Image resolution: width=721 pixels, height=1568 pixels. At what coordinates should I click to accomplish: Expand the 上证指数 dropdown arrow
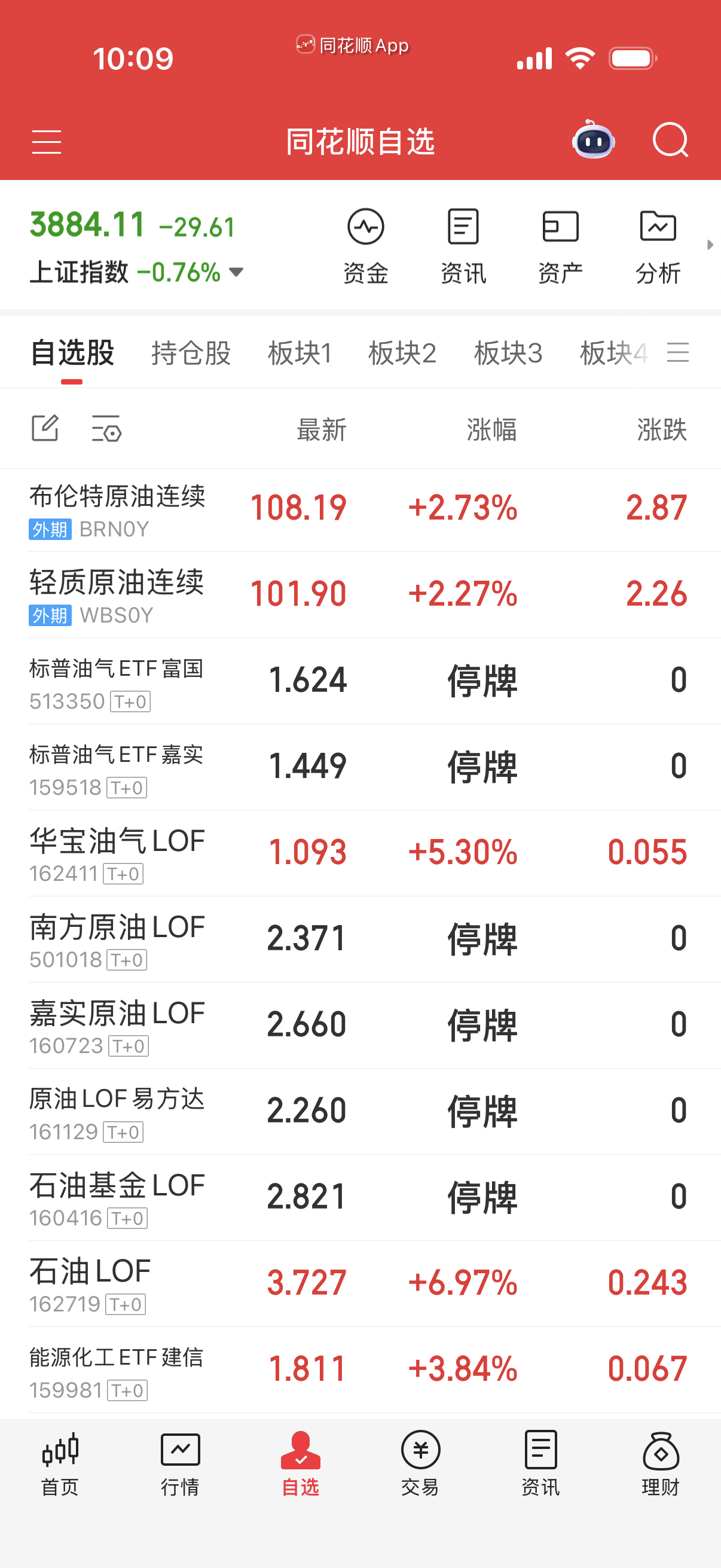click(x=236, y=273)
